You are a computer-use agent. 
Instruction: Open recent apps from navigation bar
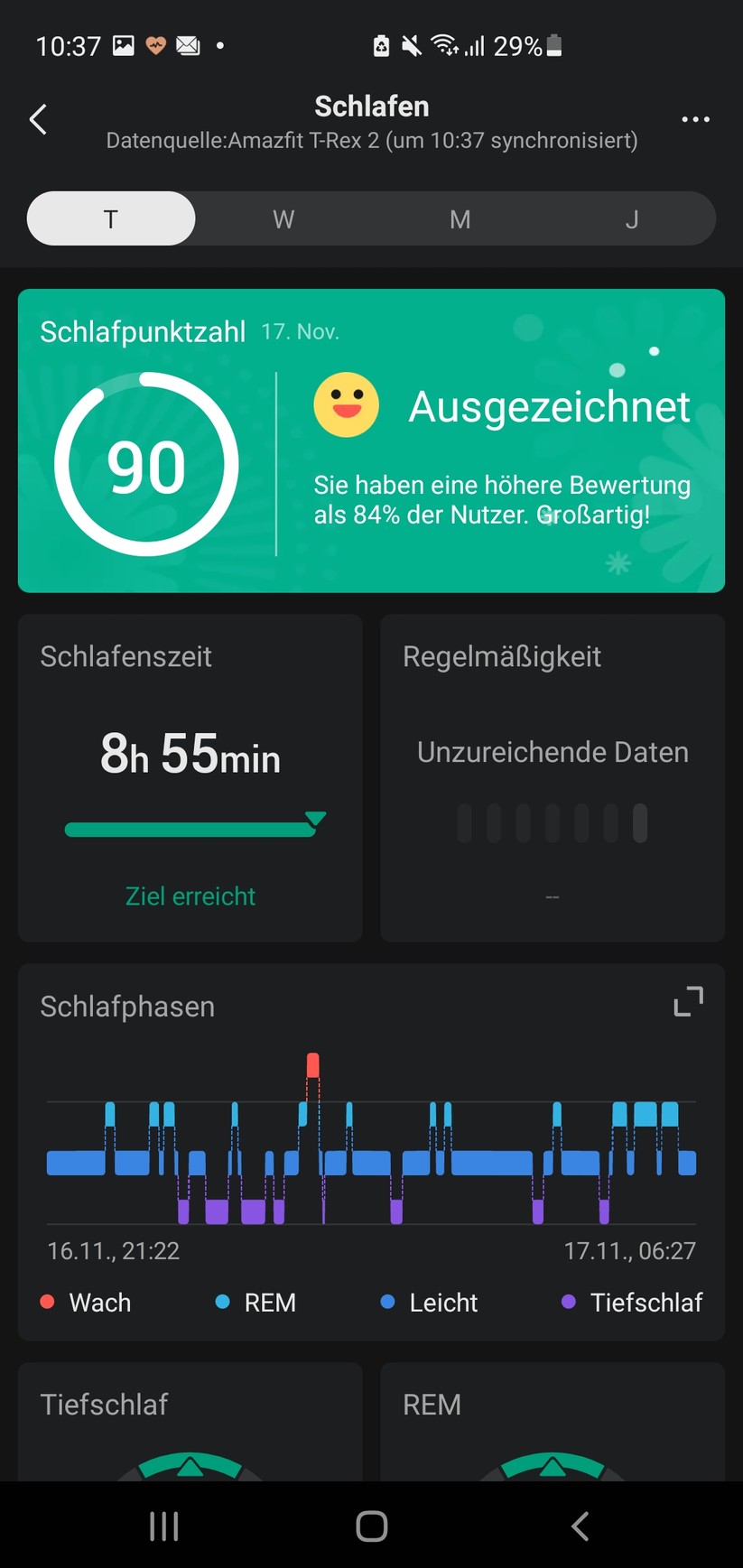pyautogui.click(x=163, y=1526)
